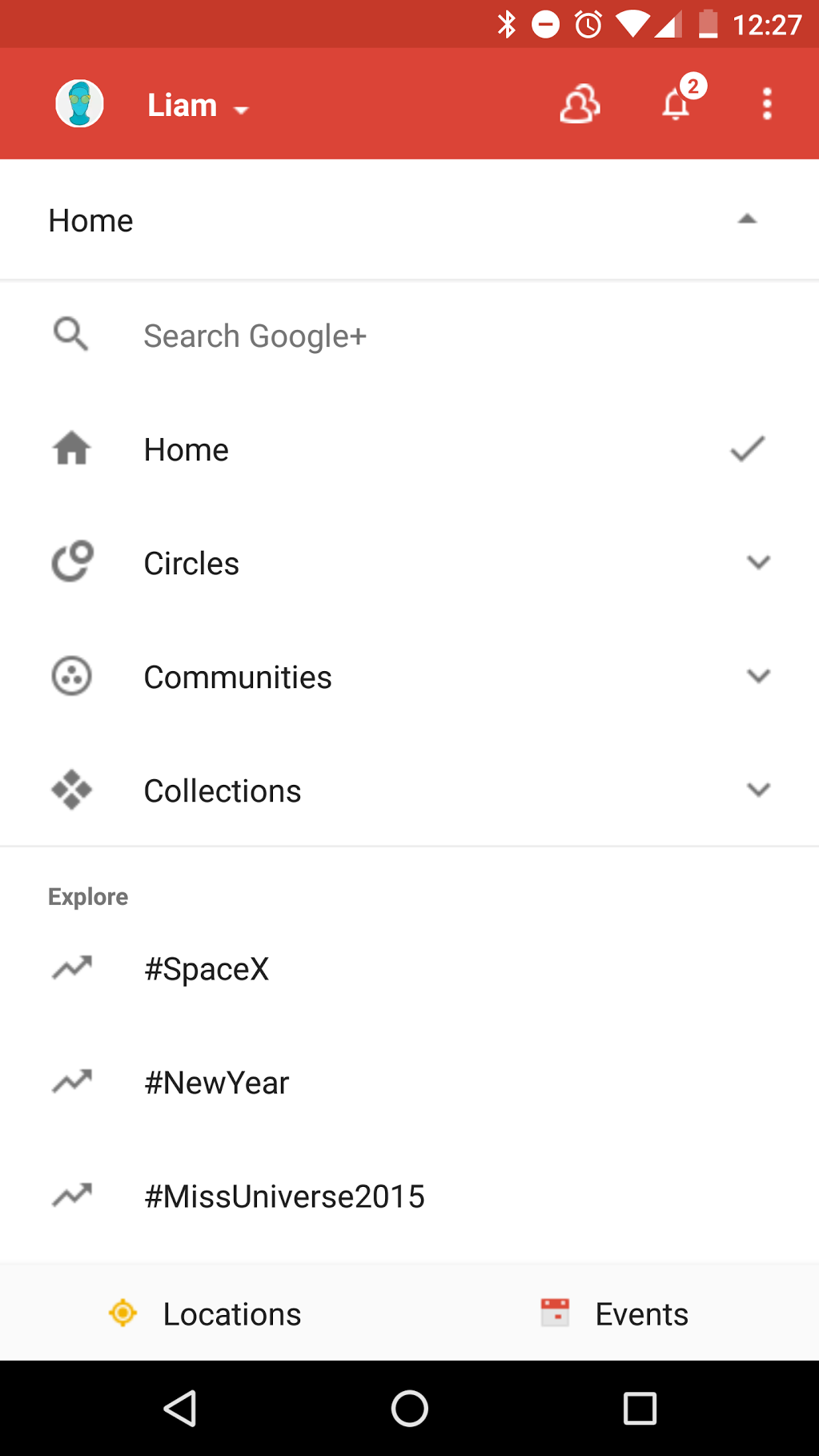
Task: Open the Liam account switcher dropdown
Action: pyautogui.click(x=199, y=106)
